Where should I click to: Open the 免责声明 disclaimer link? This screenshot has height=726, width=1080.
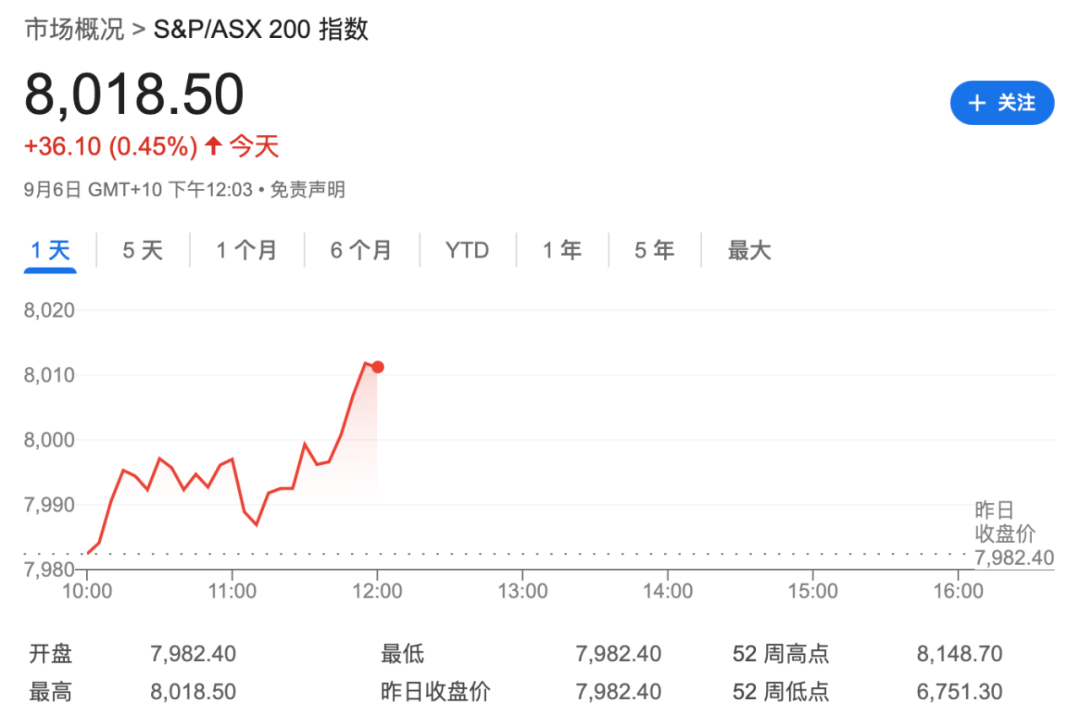point(307,189)
